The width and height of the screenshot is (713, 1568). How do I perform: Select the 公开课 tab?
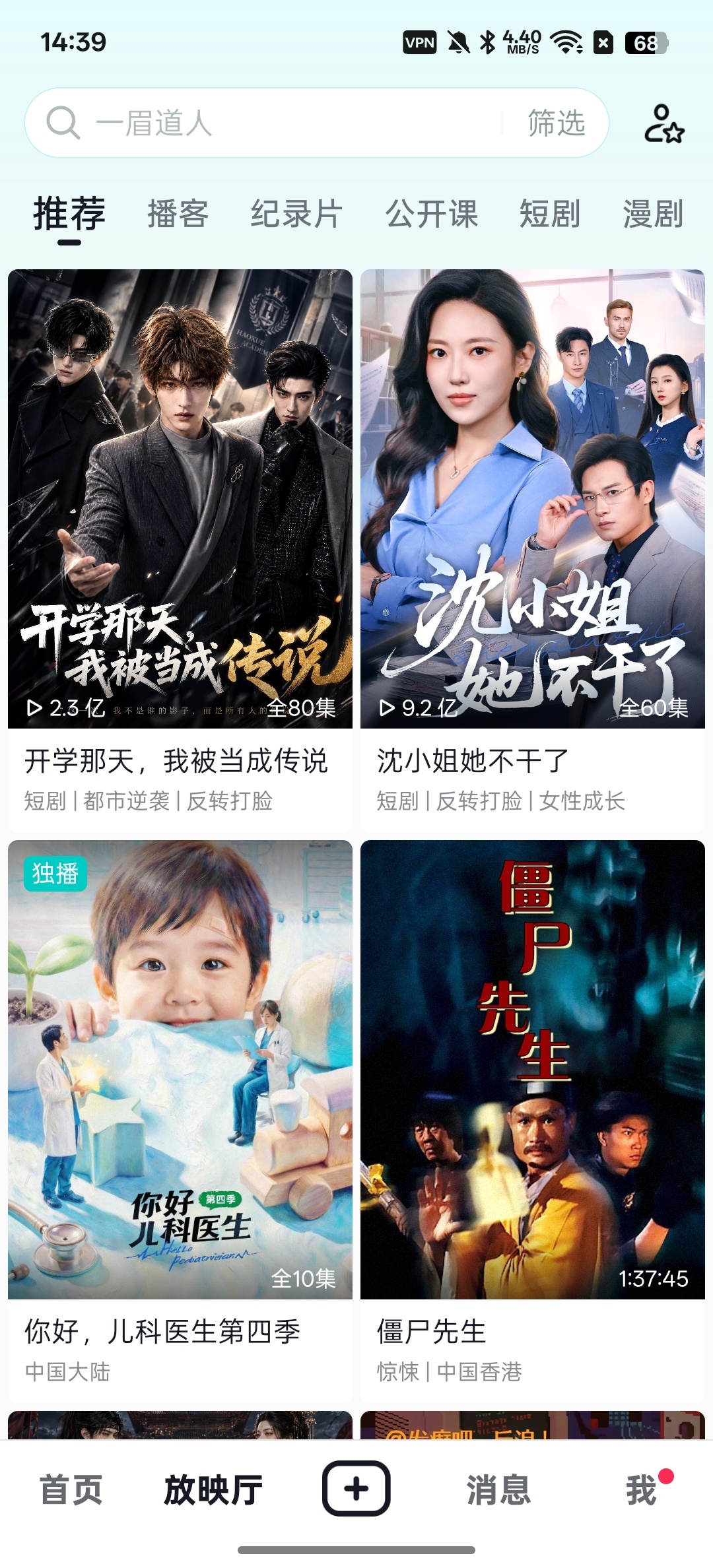pyautogui.click(x=431, y=214)
